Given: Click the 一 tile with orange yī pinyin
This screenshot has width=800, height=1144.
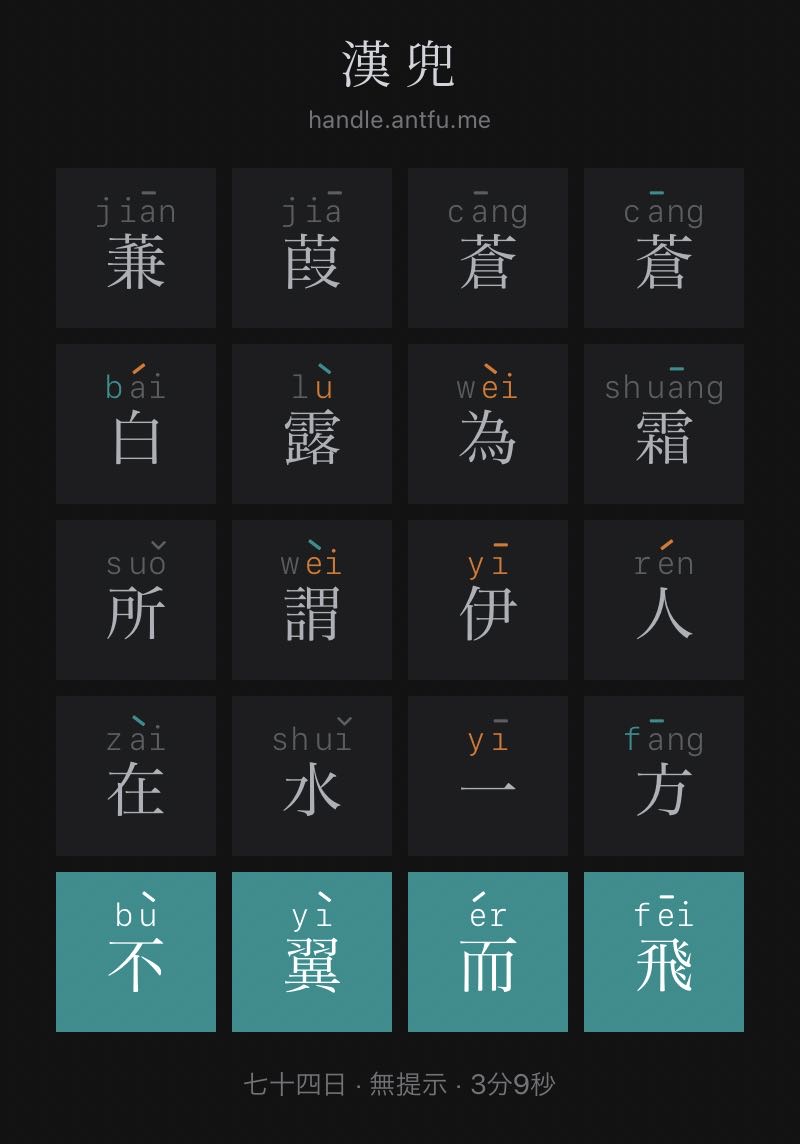Looking at the screenshot, I should pos(487,775).
